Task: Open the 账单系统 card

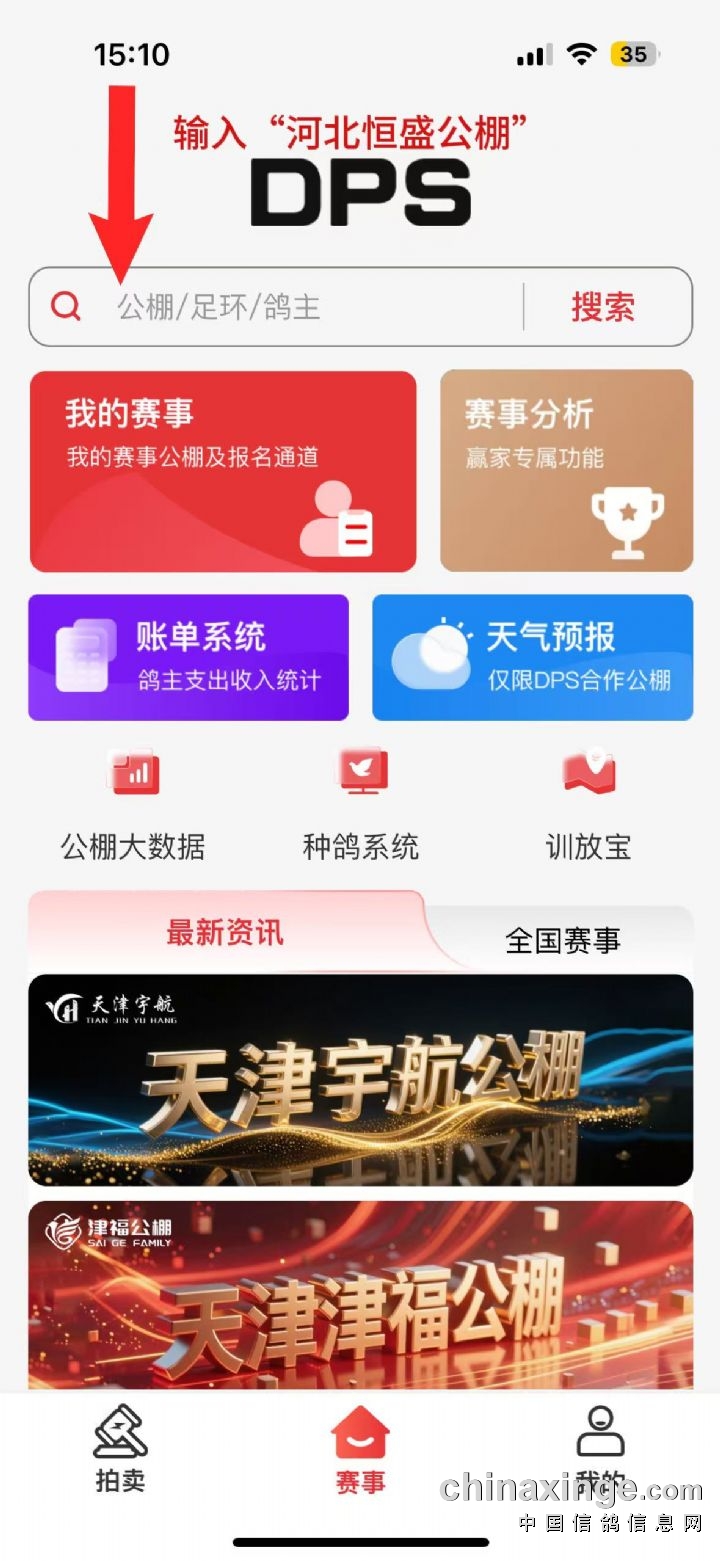Action: pyautogui.click(x=188, y=657)
